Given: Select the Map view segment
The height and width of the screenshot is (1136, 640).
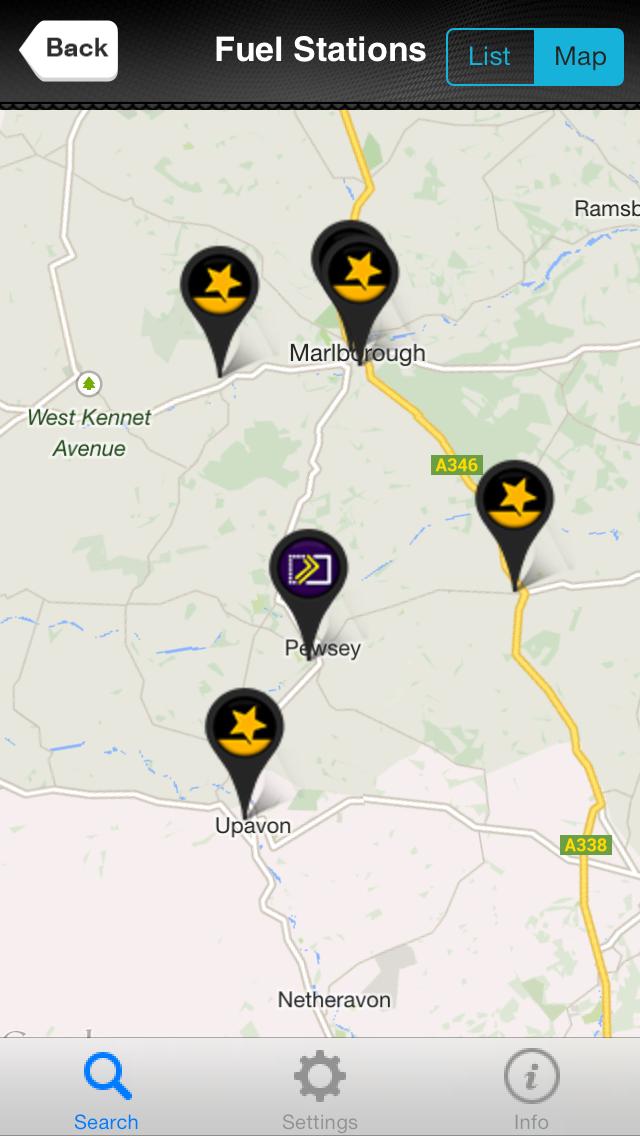Looking at the screenshot, I should (580, 57).
